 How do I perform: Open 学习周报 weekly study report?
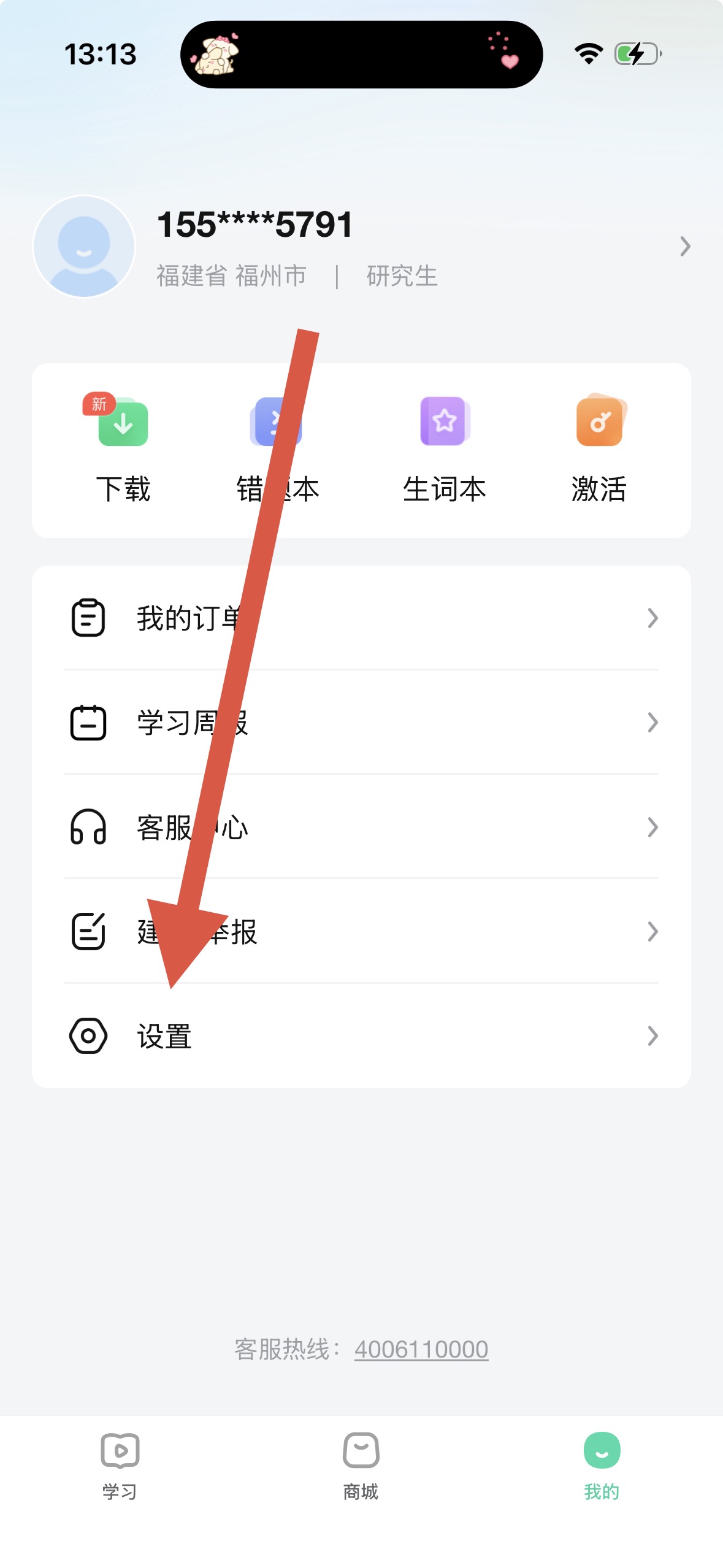pos(361,723)
